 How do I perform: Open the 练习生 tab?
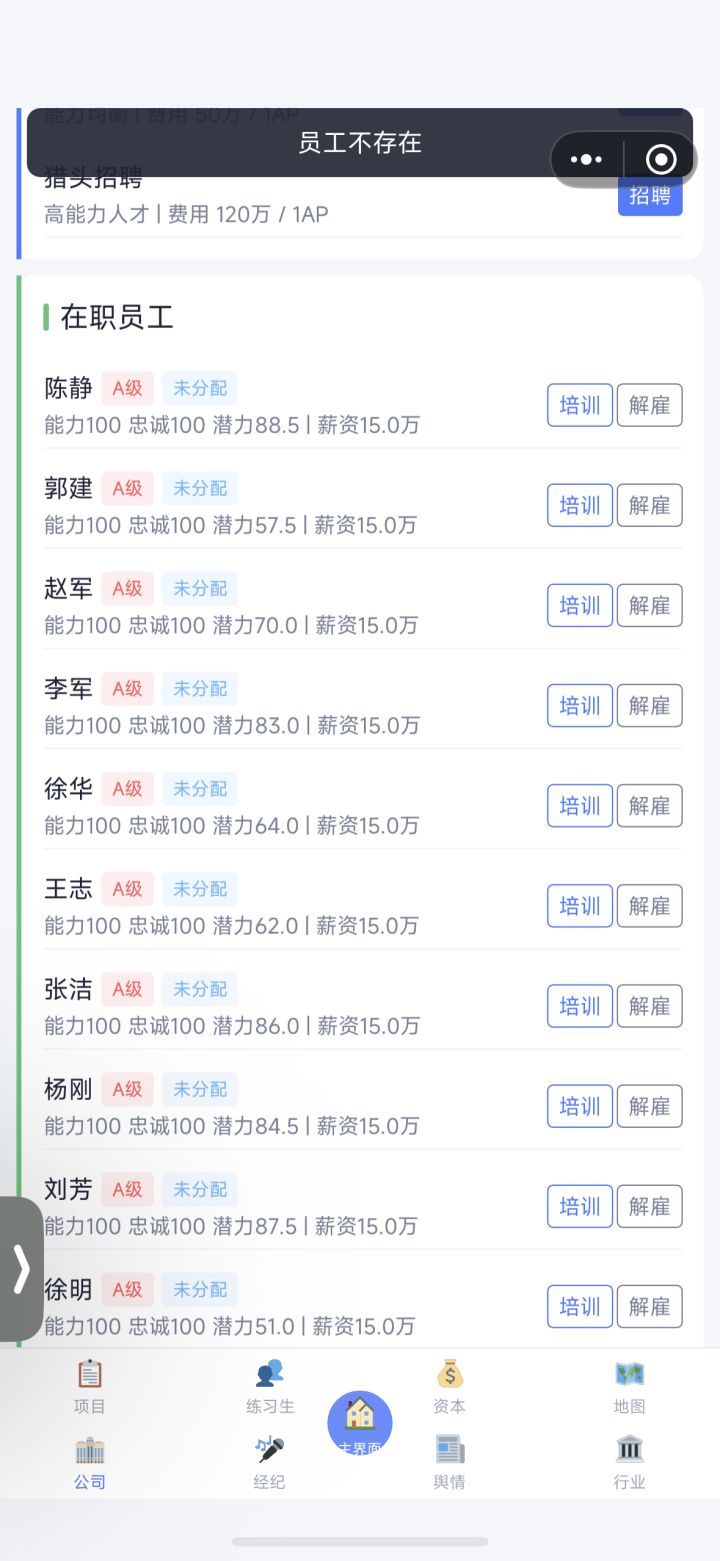(270, 1386)
